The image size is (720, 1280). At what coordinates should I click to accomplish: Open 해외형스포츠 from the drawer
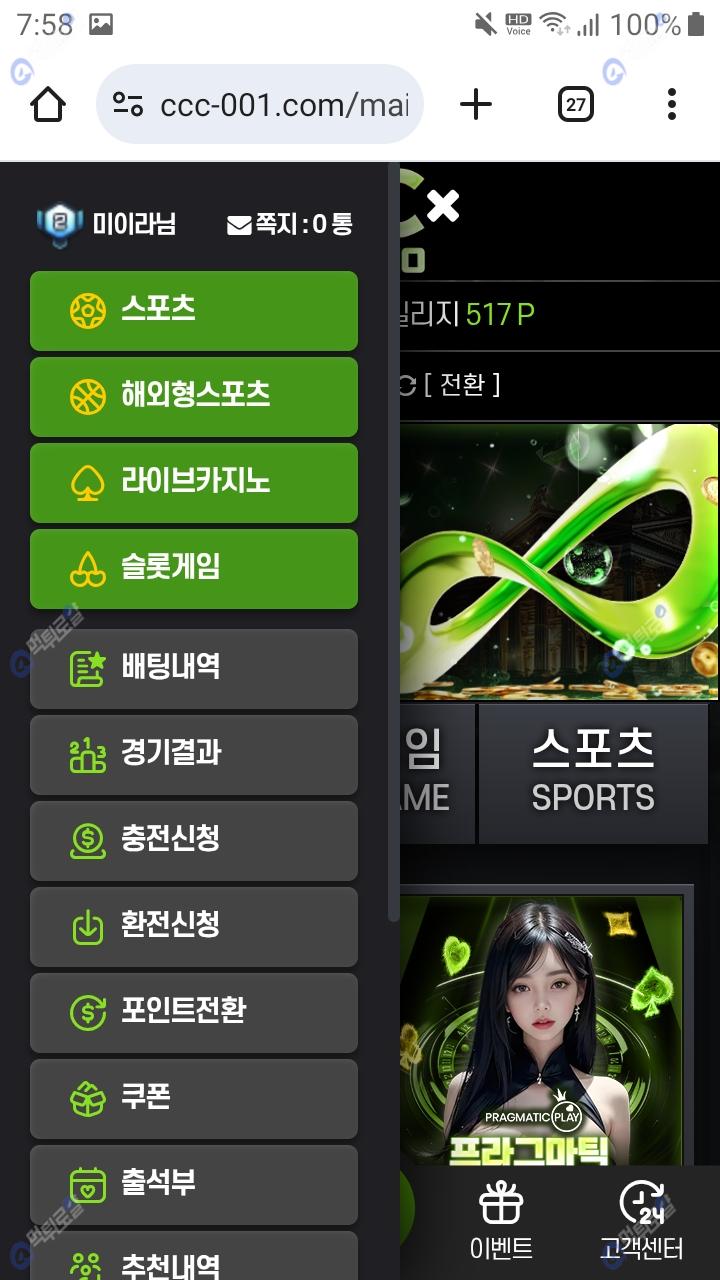tap(194, 397)
